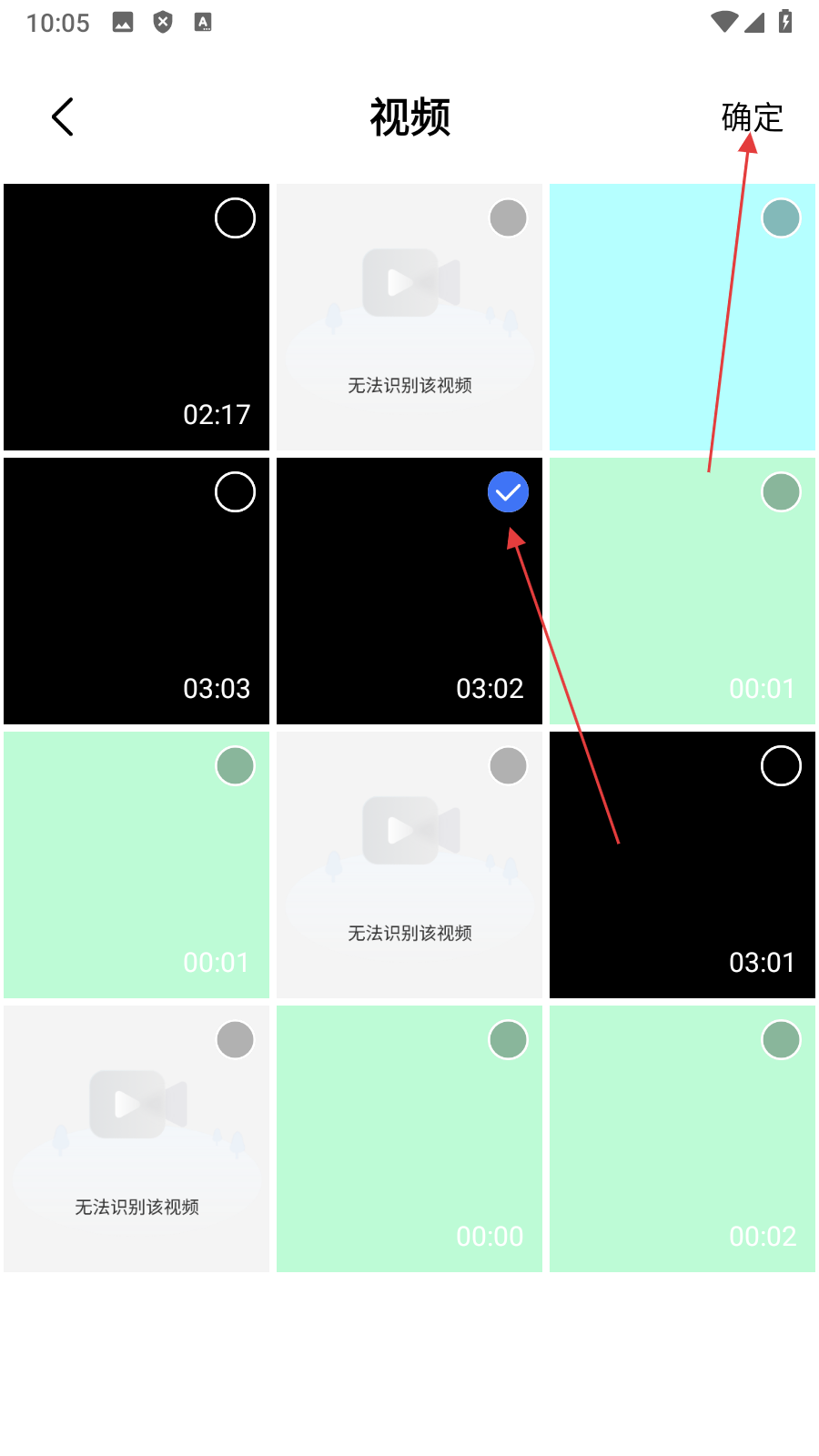Deselect the checked 03:02 video
819x1456 pixels.
[x=508, y=492]
